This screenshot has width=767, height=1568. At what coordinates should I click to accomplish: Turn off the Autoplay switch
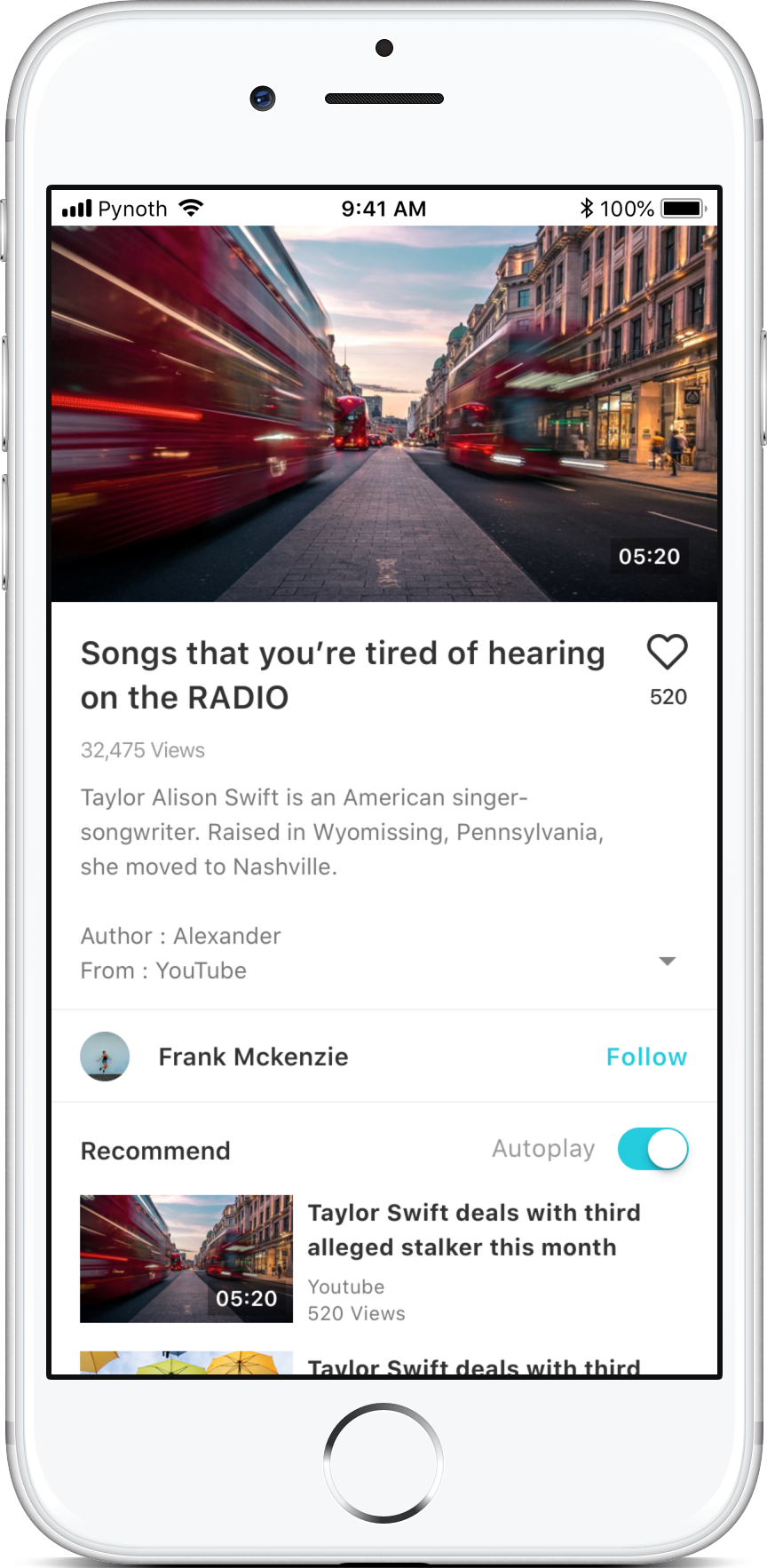pyautogui.click(x=653, y=1149)
